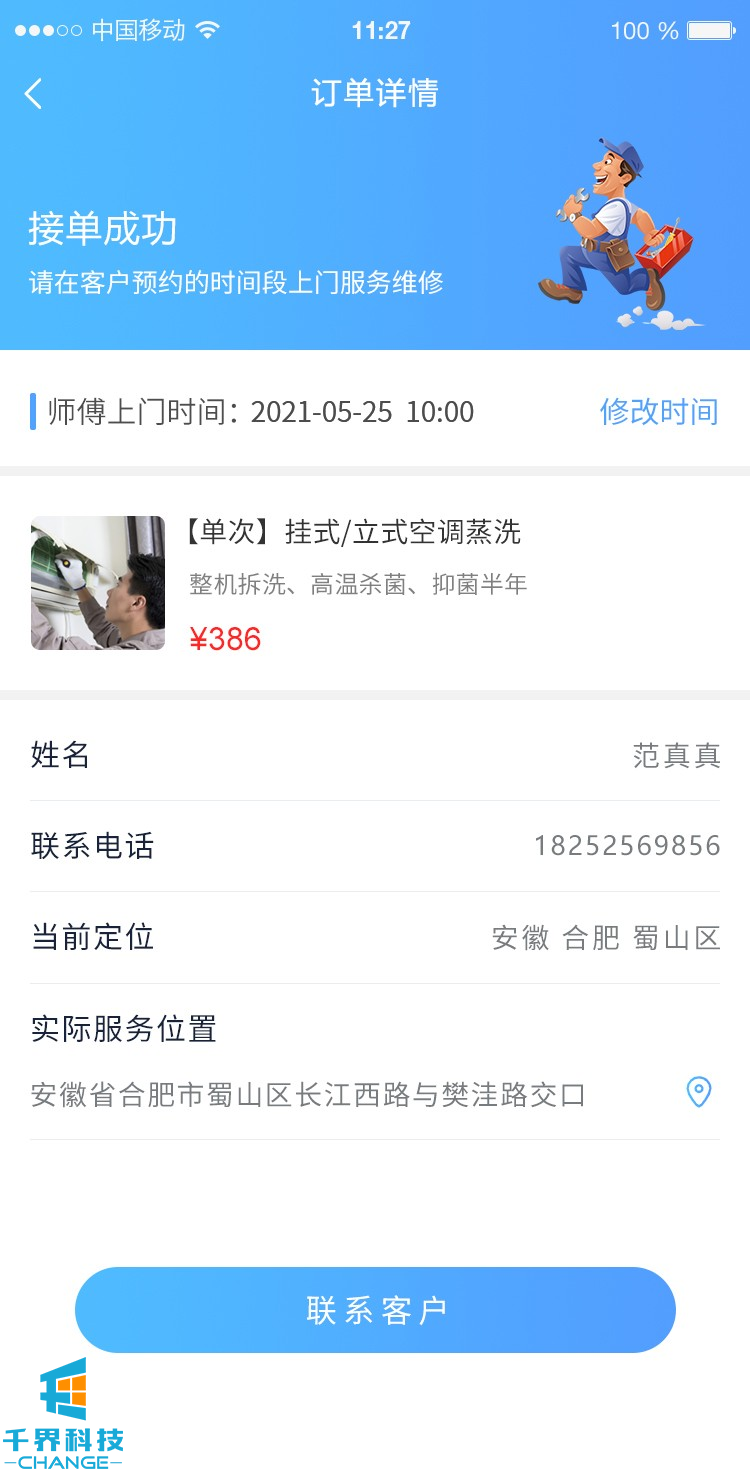This screenshot has height=1473, width=750.
Task: Go back from the 订单详情 page
Action: pyautogui.click(x=34, y=94)
